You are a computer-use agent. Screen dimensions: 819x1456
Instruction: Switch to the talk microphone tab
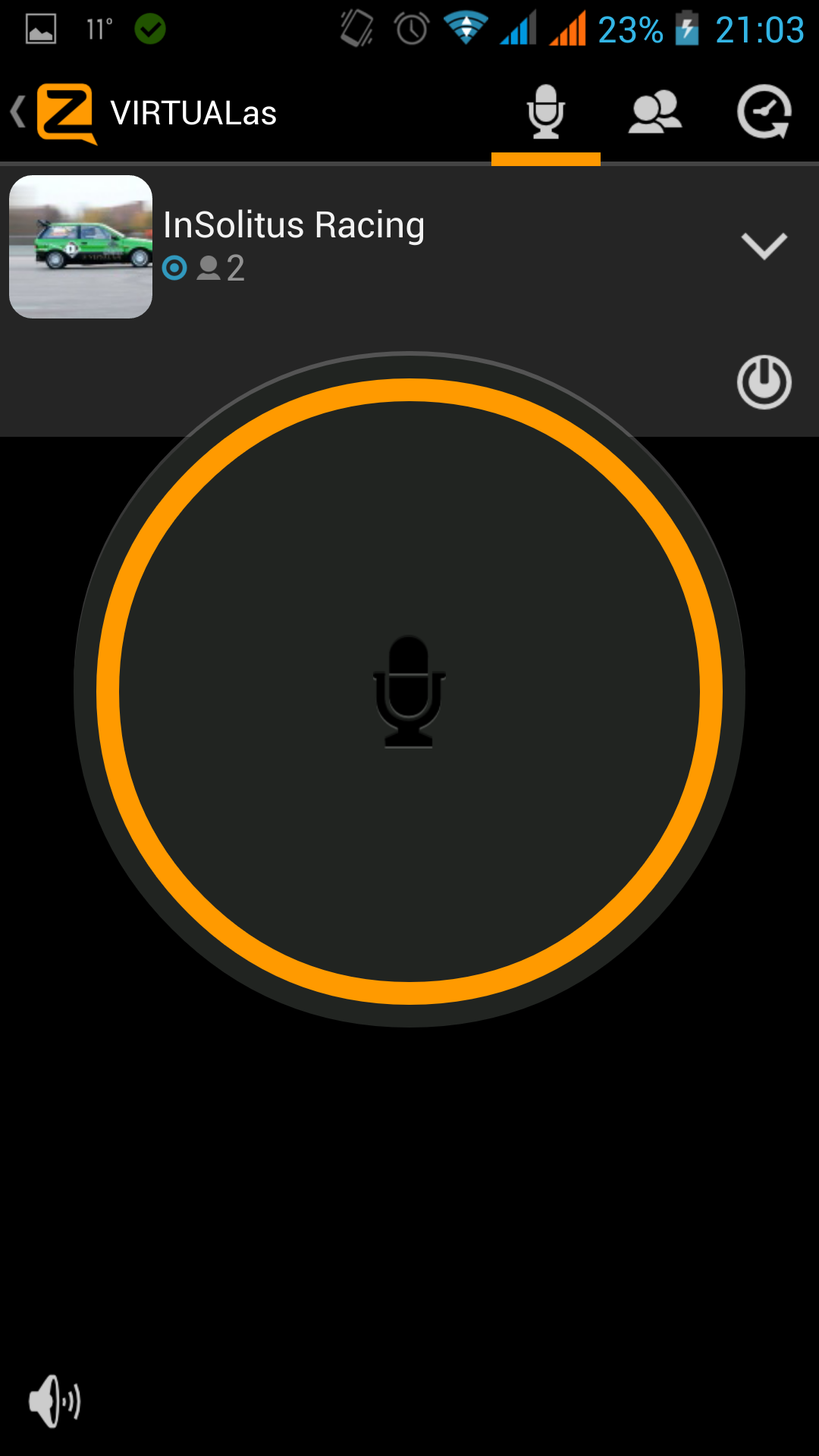pyautogui.click(x=546, y=112)
